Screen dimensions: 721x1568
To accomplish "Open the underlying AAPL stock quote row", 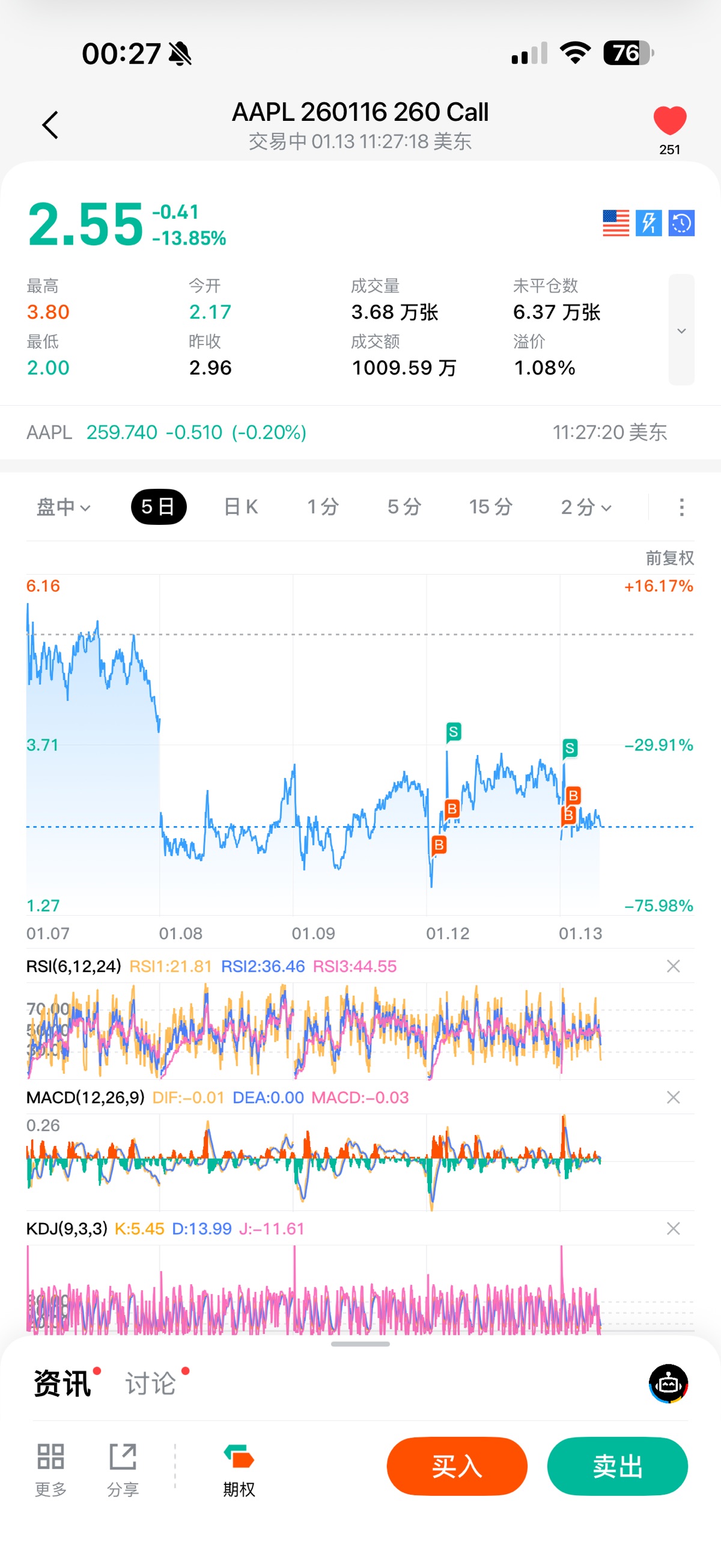I will coord(347,432).
